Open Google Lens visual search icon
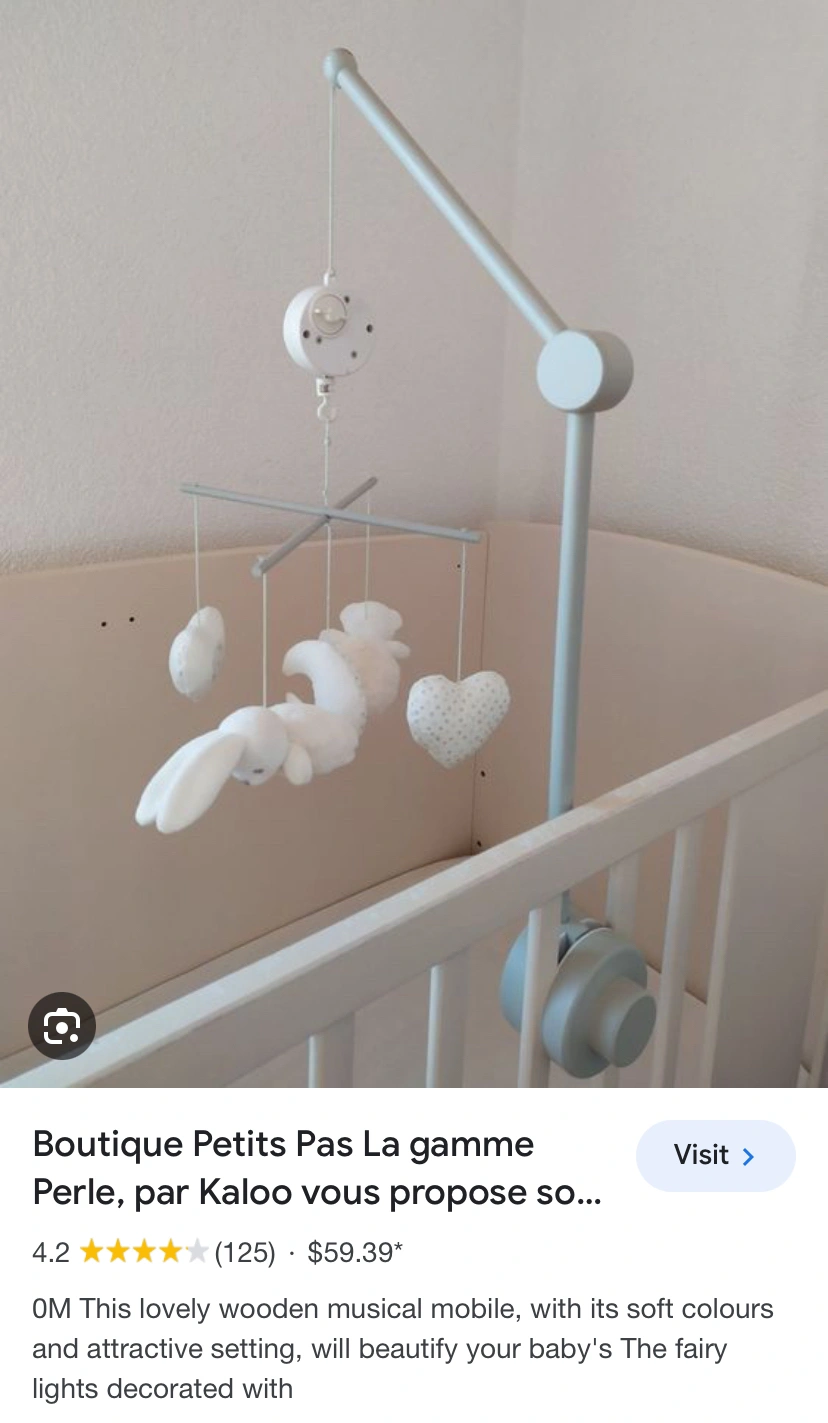The width and height of the screenshot is (828, 1423). pos(62,1025)
